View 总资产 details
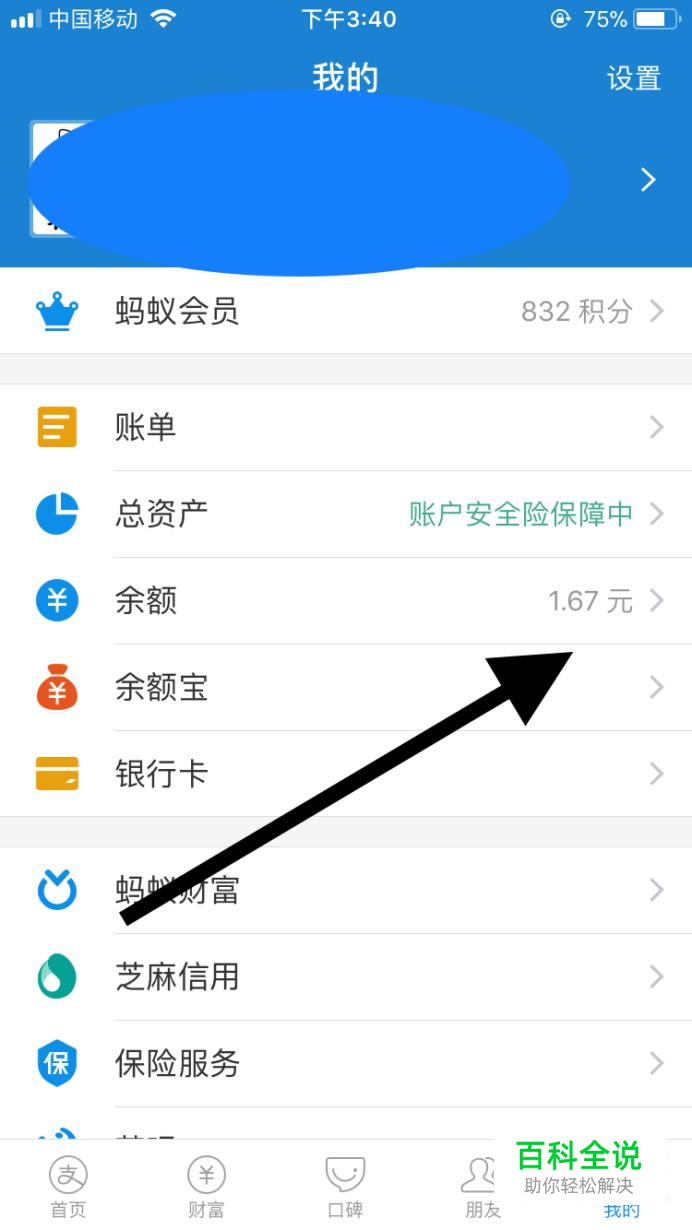Viewport: 692px width, 1230px height. [346, 514]
